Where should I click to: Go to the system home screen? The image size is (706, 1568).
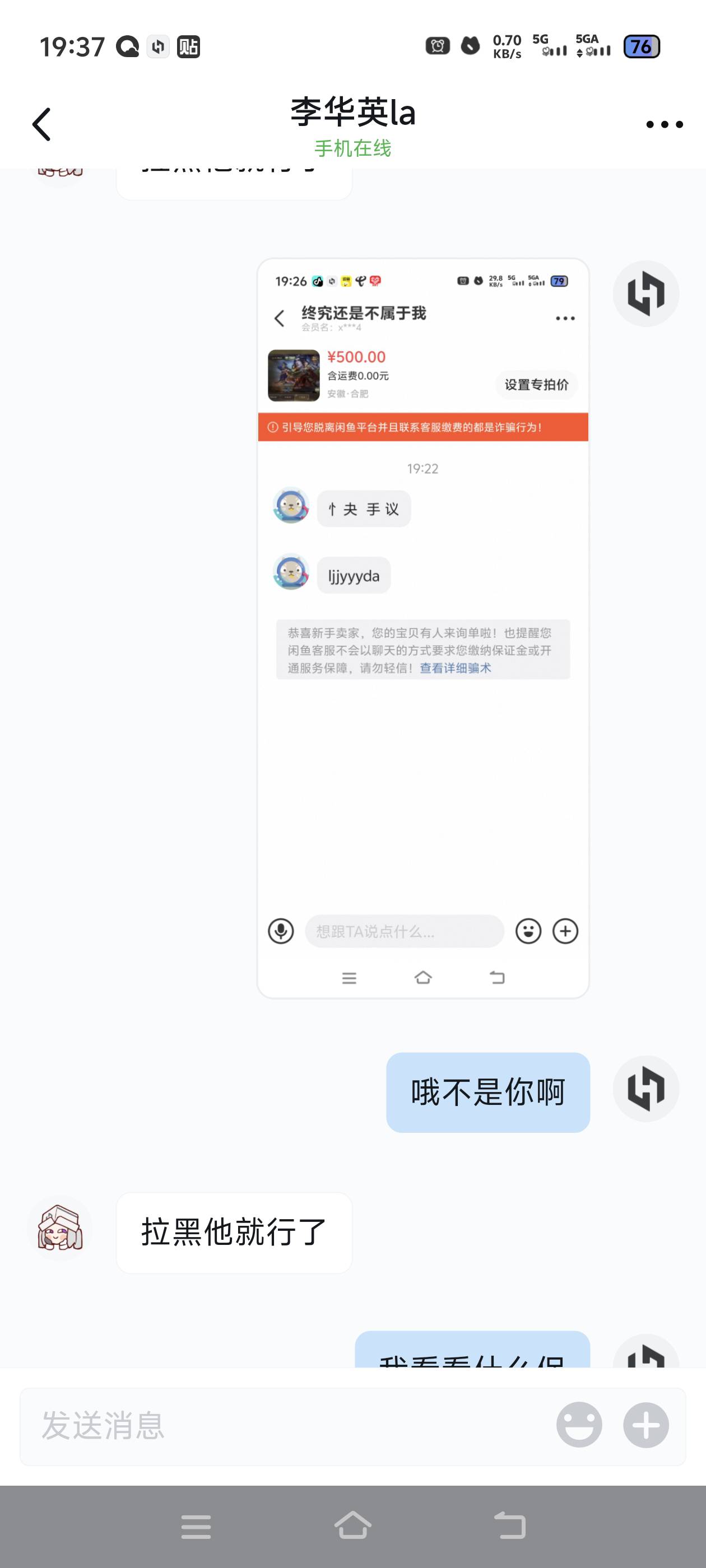pyautogui.click(x=352, y=1526)
